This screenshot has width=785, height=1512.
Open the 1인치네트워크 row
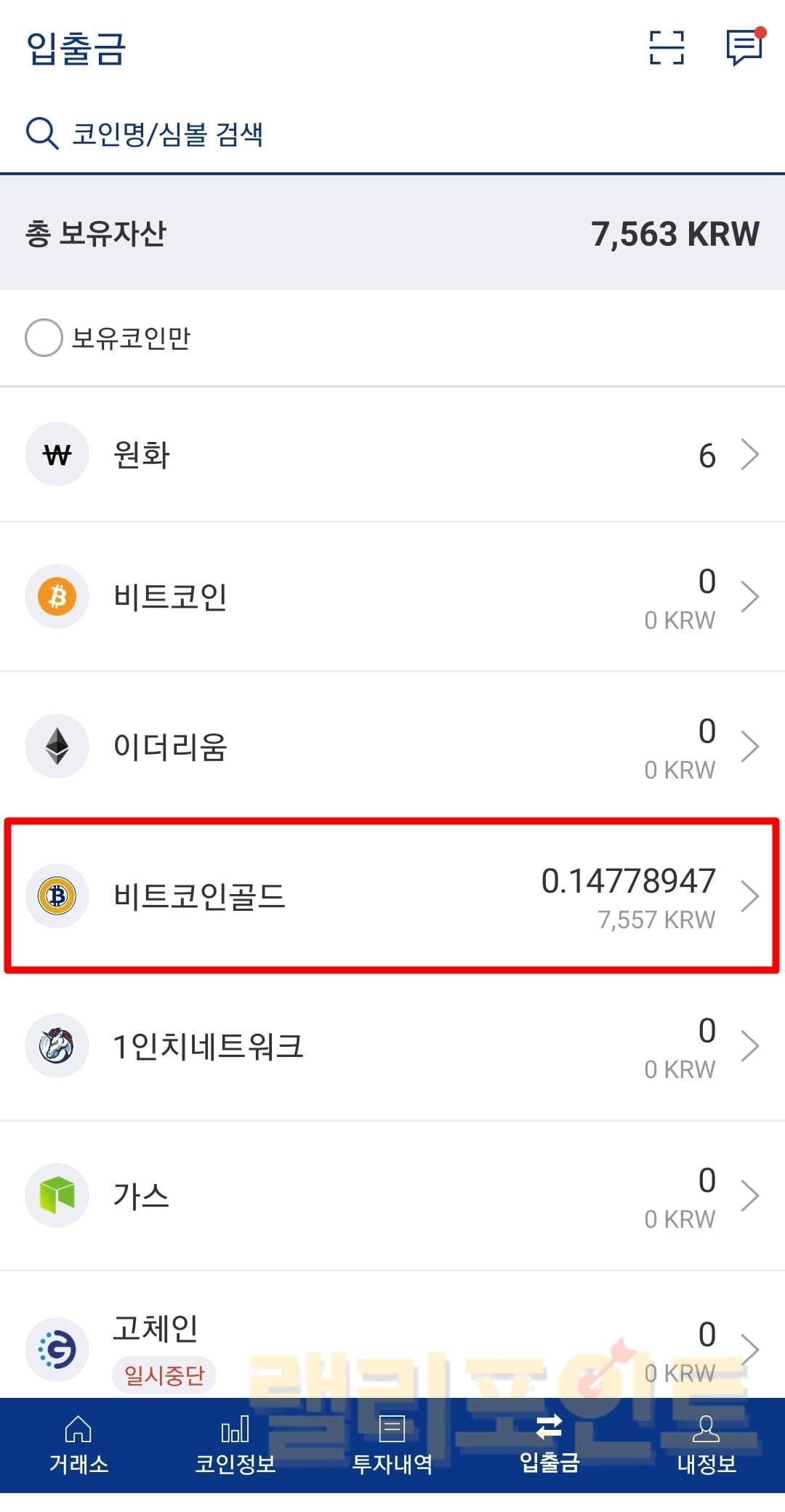pyautogui.click(x=392, y=1046)
